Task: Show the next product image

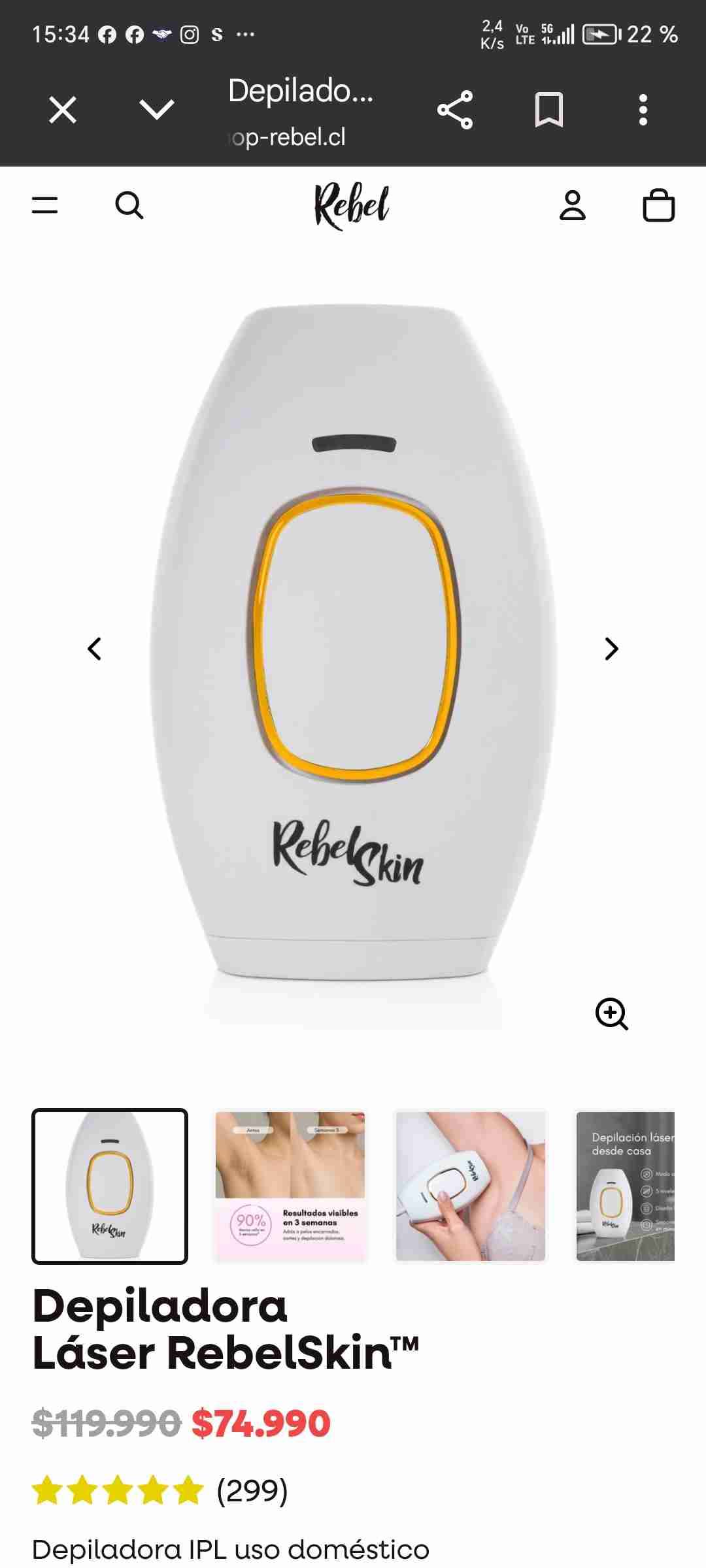Action: pyautogui.click(x=611, y=649)
